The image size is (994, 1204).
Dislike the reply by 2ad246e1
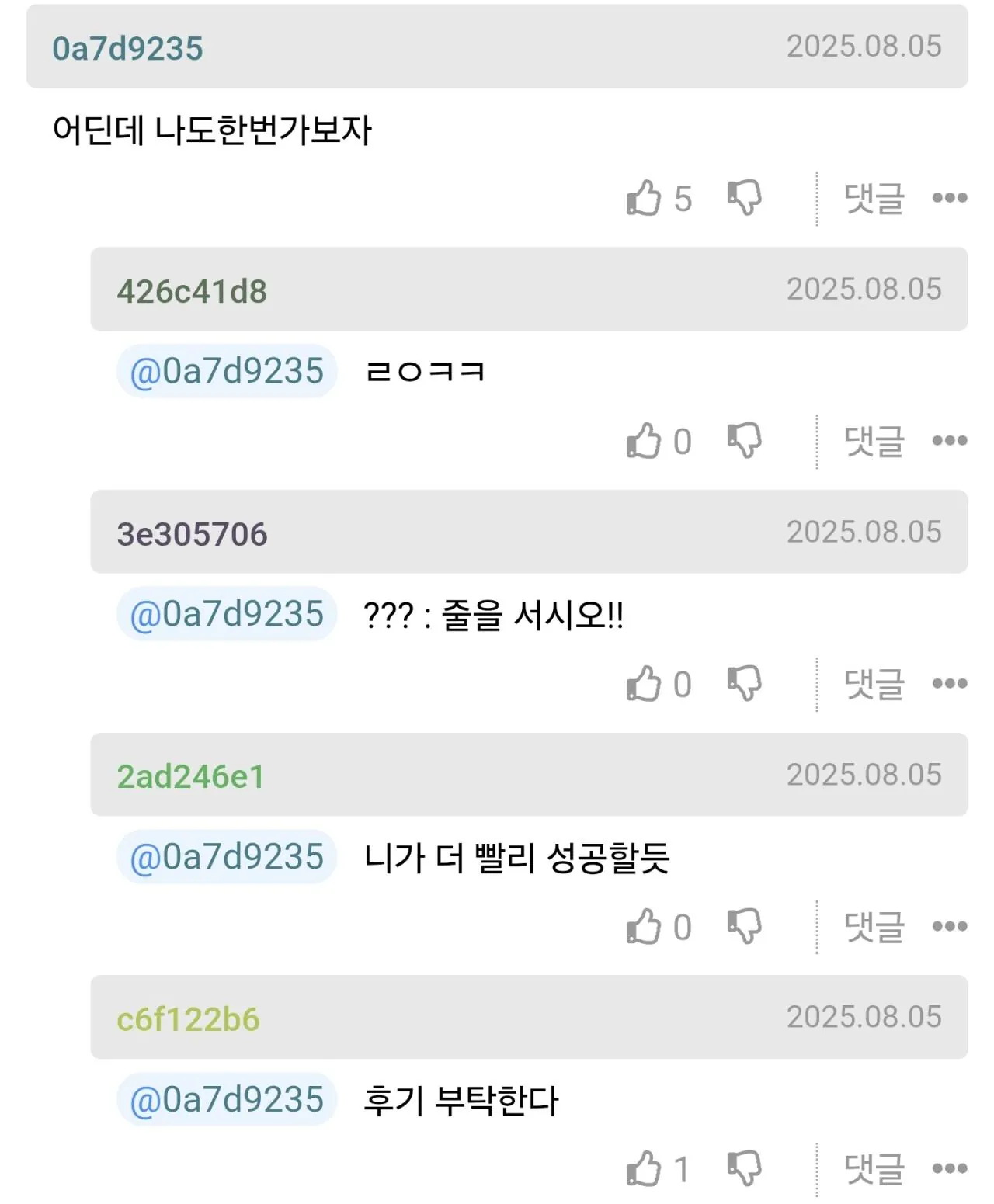click(x=744, y=927)
